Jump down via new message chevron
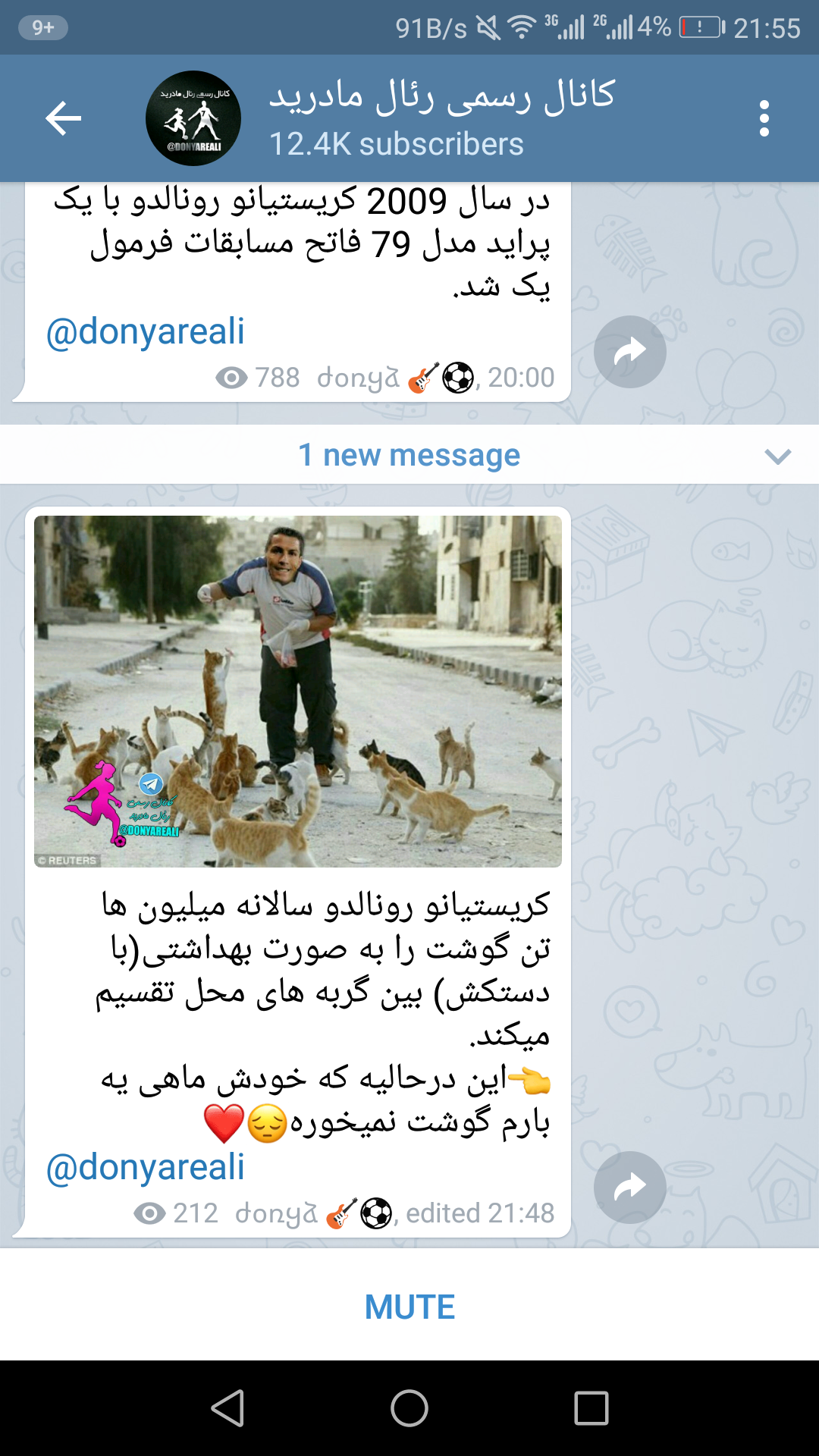Screen dimensions: 819x1456 777,455
